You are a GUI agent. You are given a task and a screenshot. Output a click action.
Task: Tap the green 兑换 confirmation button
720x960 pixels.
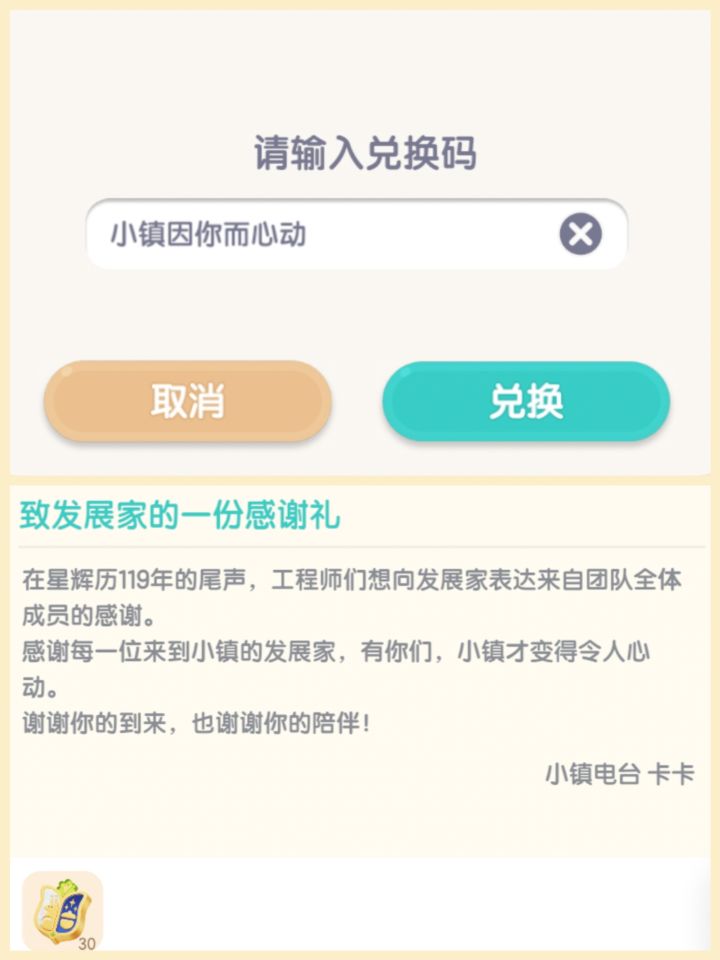(x=527, y=399)
